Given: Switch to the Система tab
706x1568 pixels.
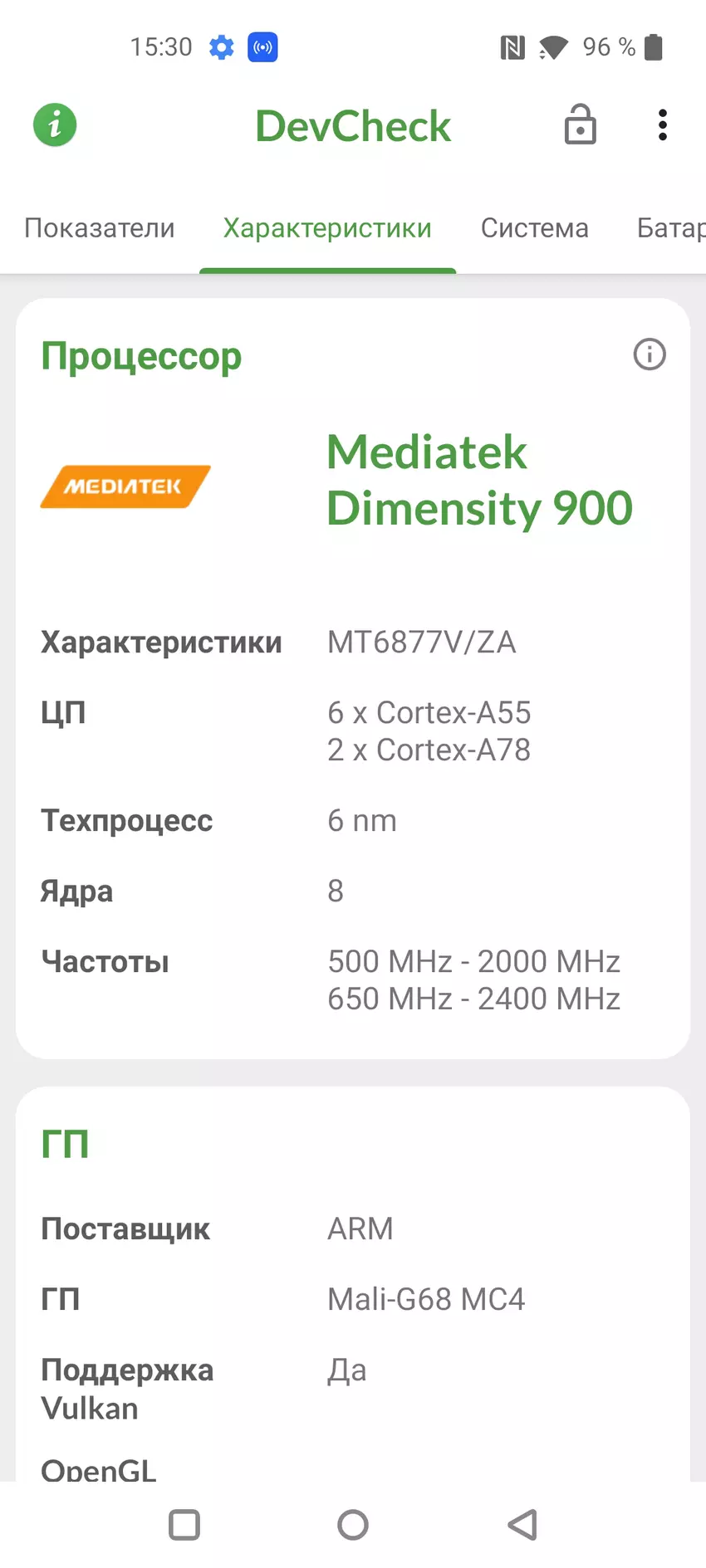Looking at the screenshot, I should 534,227.
